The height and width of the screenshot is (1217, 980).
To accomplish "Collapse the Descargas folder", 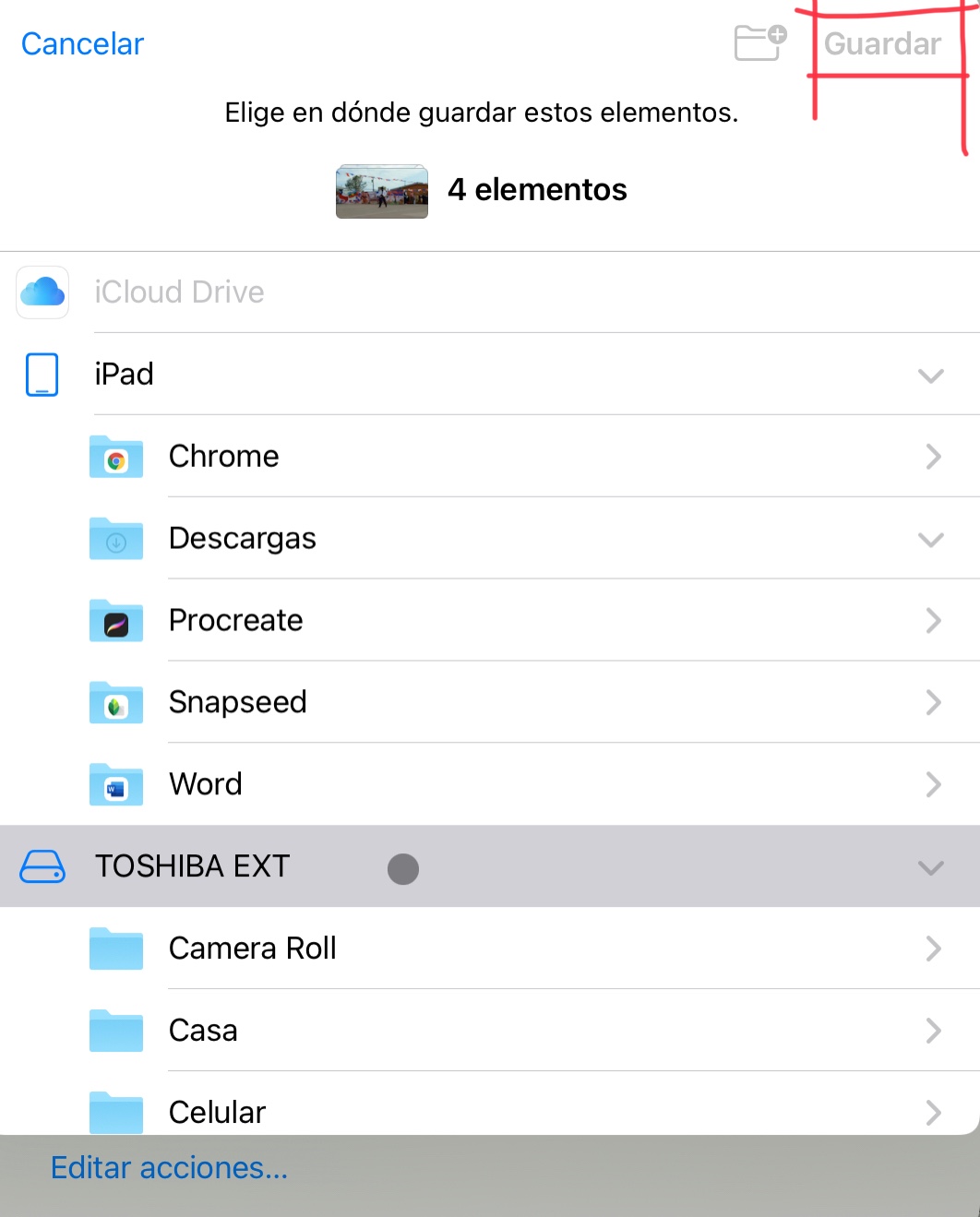I will [930, 539].
